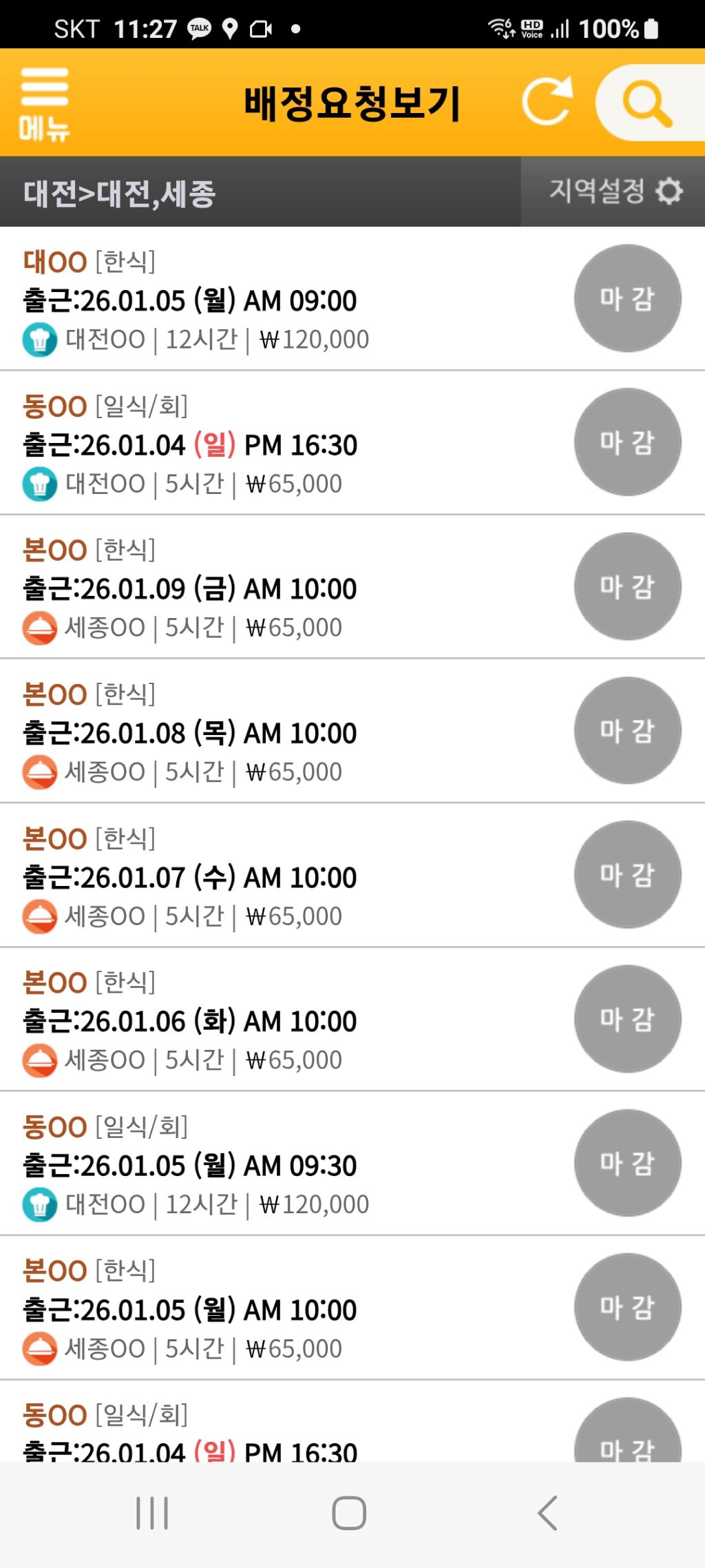Open the 본OO 01.05 (월) AM 10:00 request
Viewport: 705px width, 1568px height.
click(275, 1308)
